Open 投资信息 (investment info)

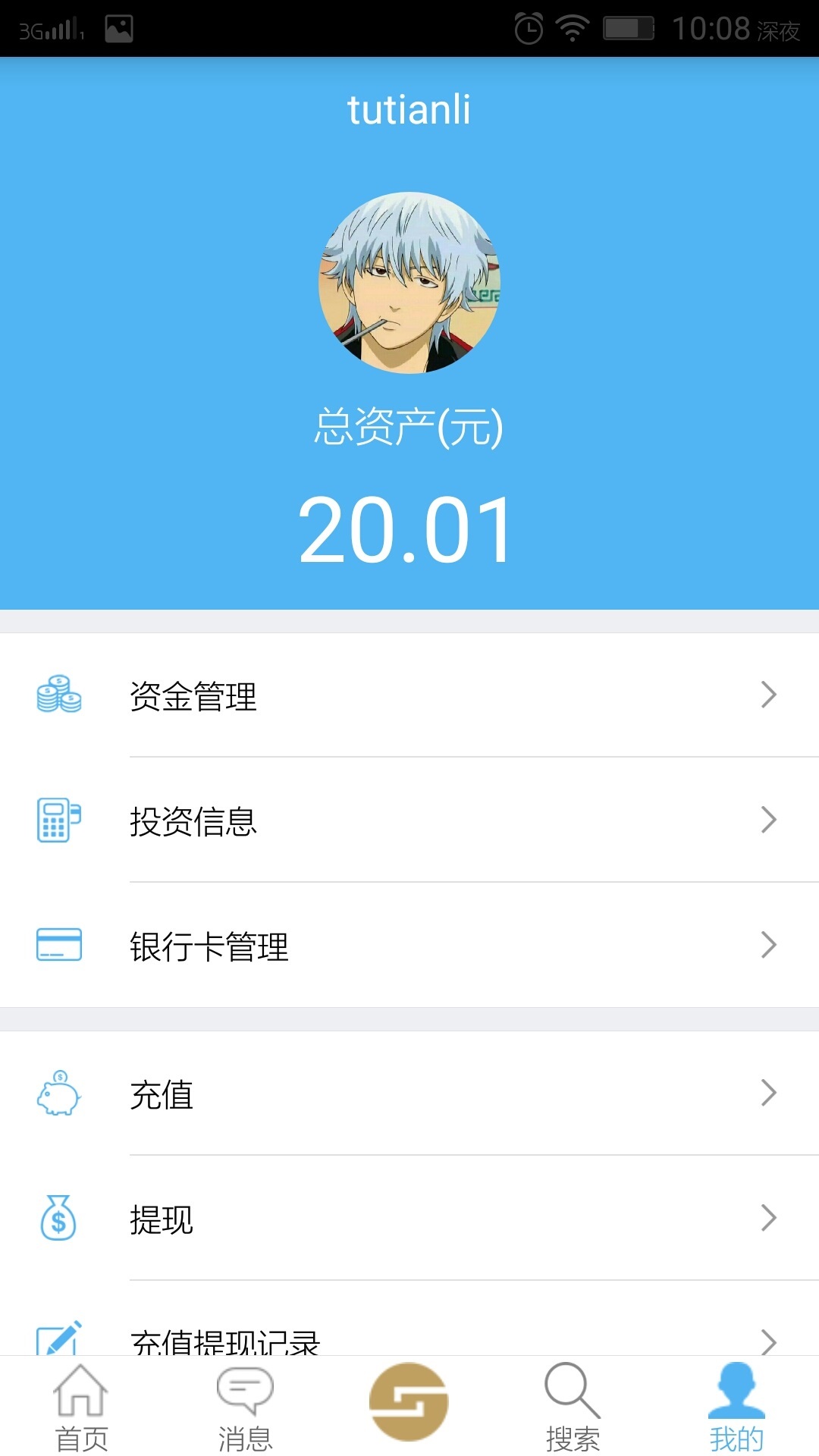pyautogui.click(x=409, y=821)
